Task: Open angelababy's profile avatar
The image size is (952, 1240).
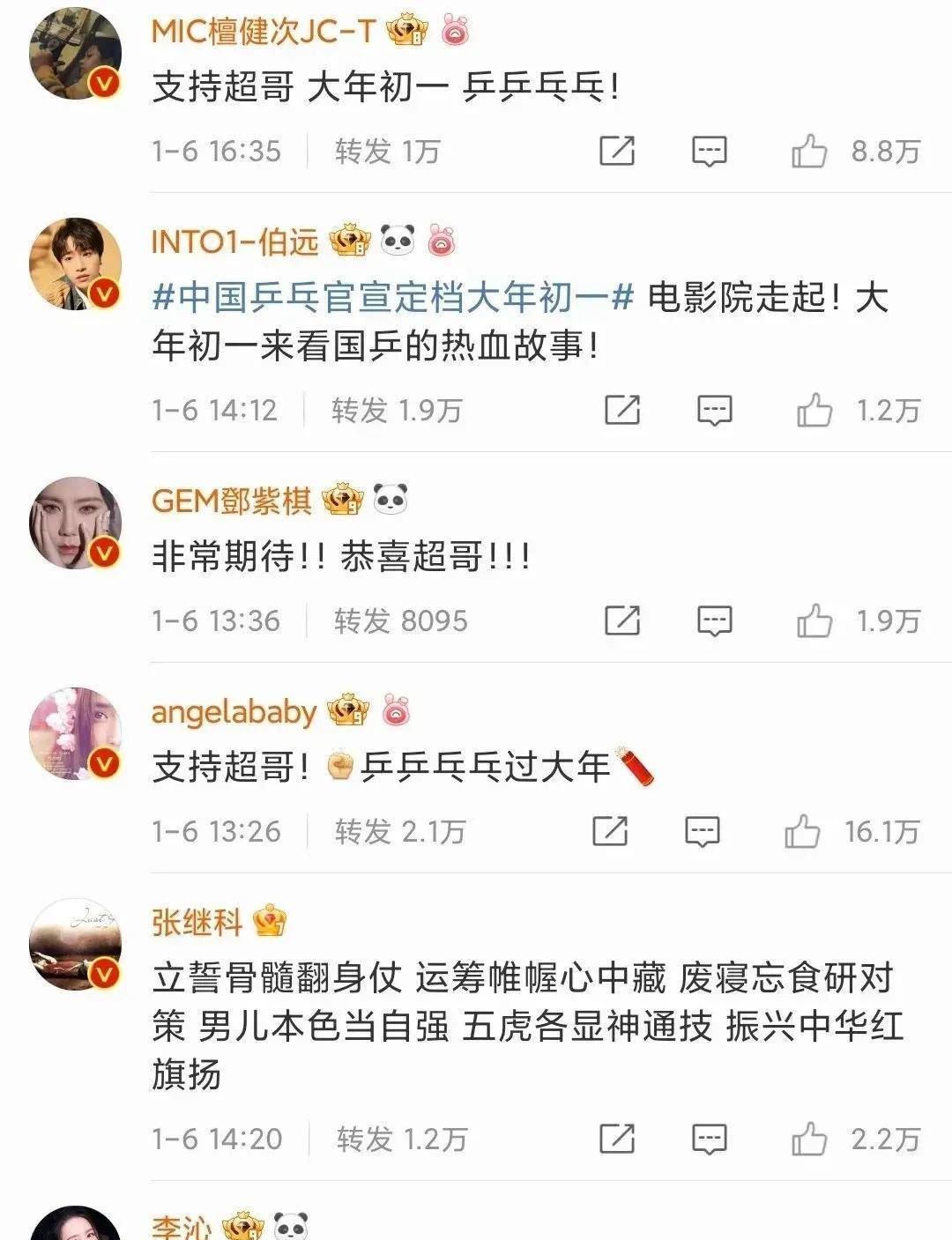Action: (x=75, y=734)
